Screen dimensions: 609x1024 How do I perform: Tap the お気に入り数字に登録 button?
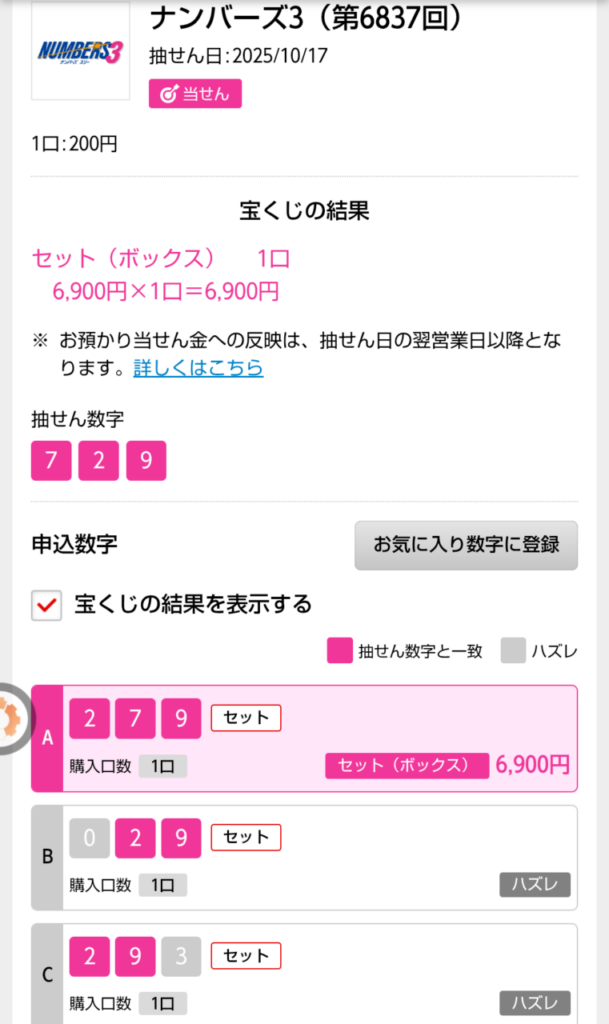tap(466, 545)
